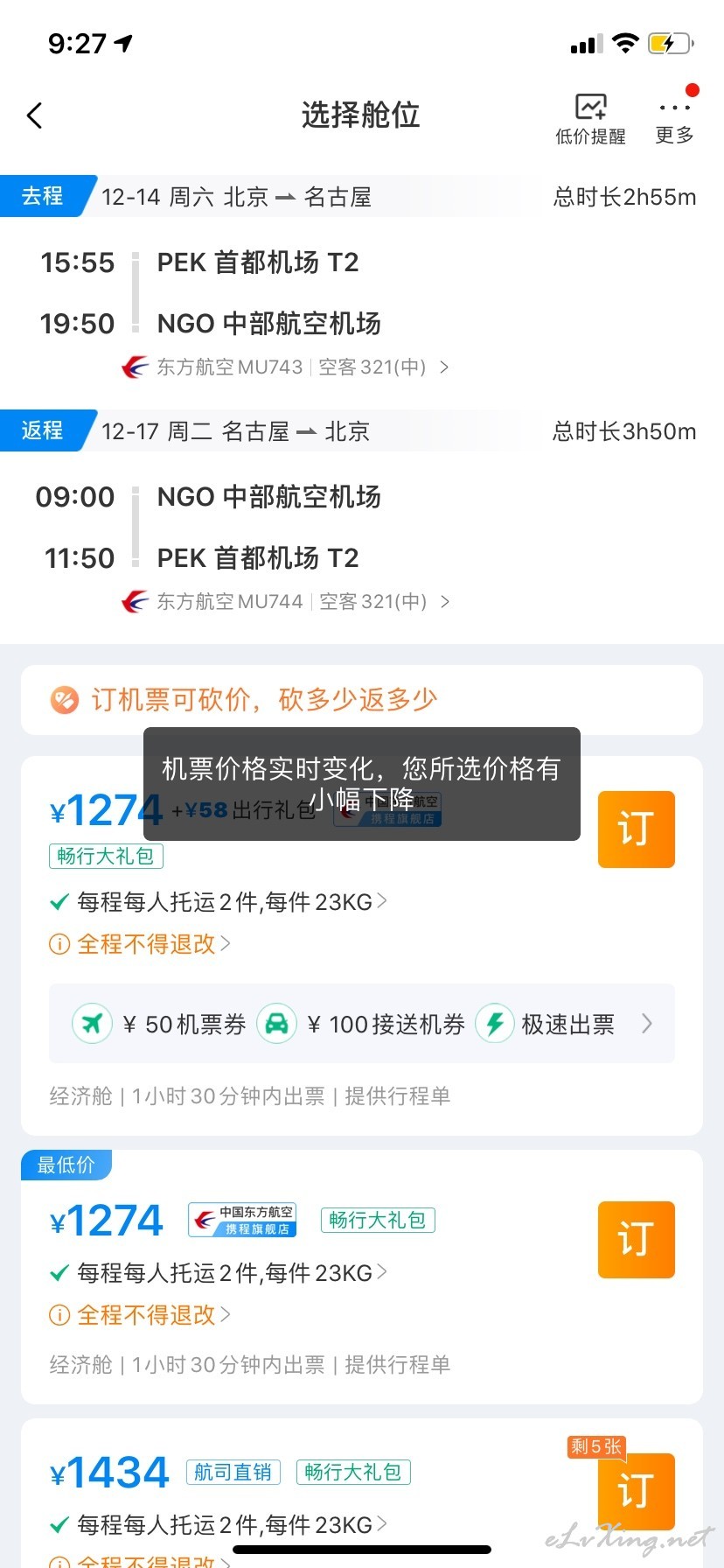Book the ¥1434 航司直销 fare
The height and width of the screenshot is (1568, 724).
coord(637,1491)
